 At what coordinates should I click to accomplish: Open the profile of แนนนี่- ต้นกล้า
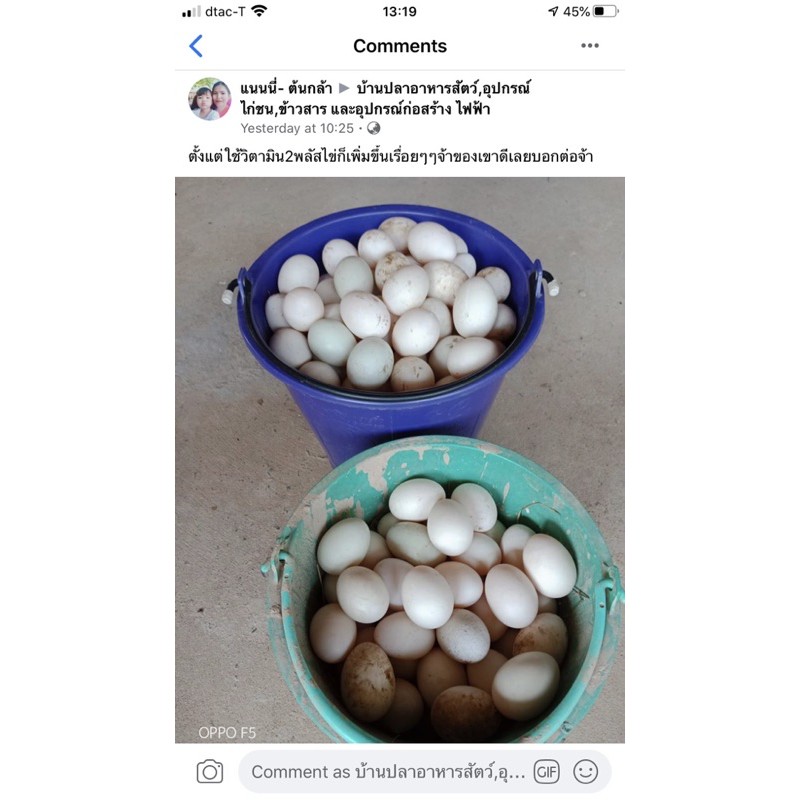pyautogui.click(x=286, y=88)
